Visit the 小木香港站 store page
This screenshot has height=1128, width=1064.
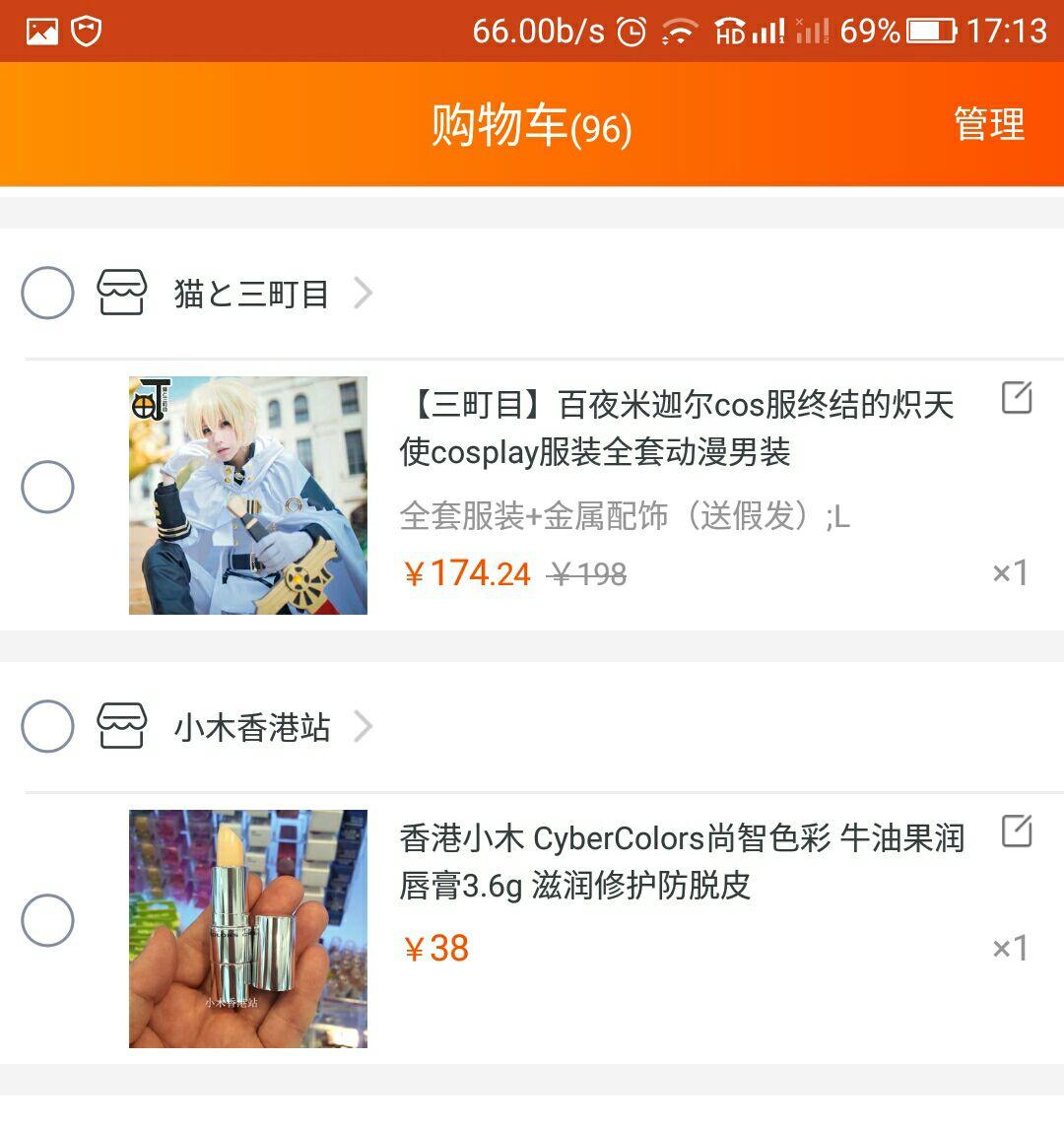[251, 728]
